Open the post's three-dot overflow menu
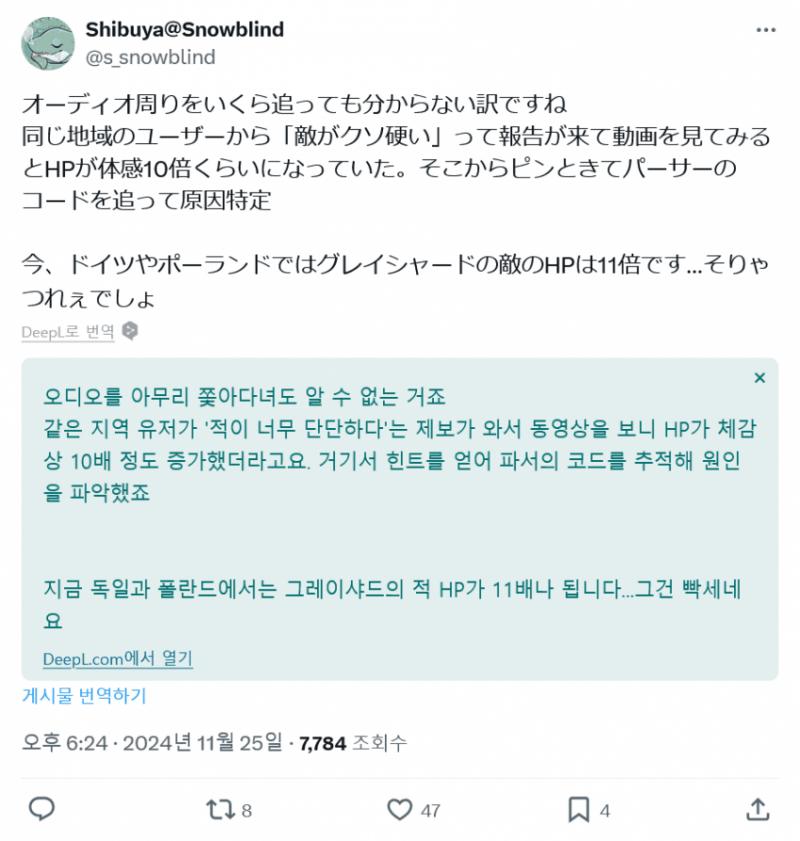This screenshot has width=800, height=841. point(765,32)
